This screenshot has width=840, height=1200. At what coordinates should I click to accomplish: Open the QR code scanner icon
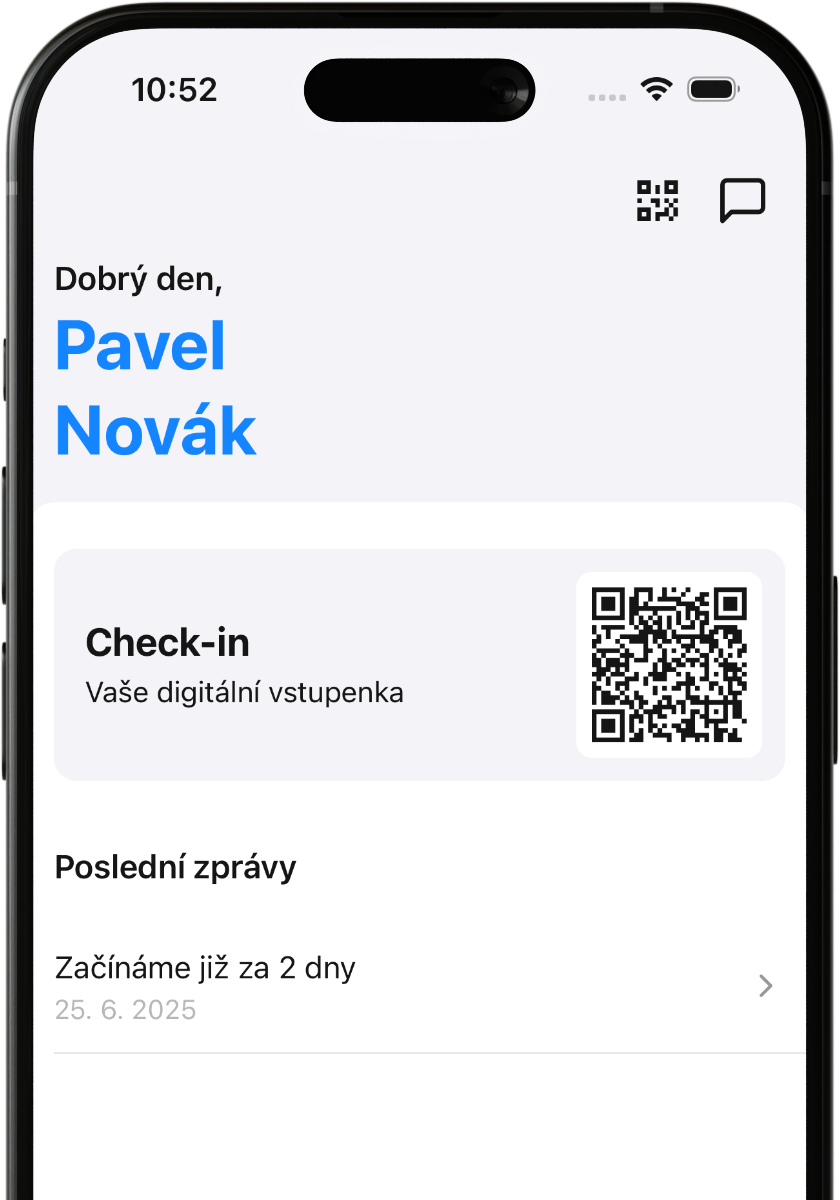point(657,200)
